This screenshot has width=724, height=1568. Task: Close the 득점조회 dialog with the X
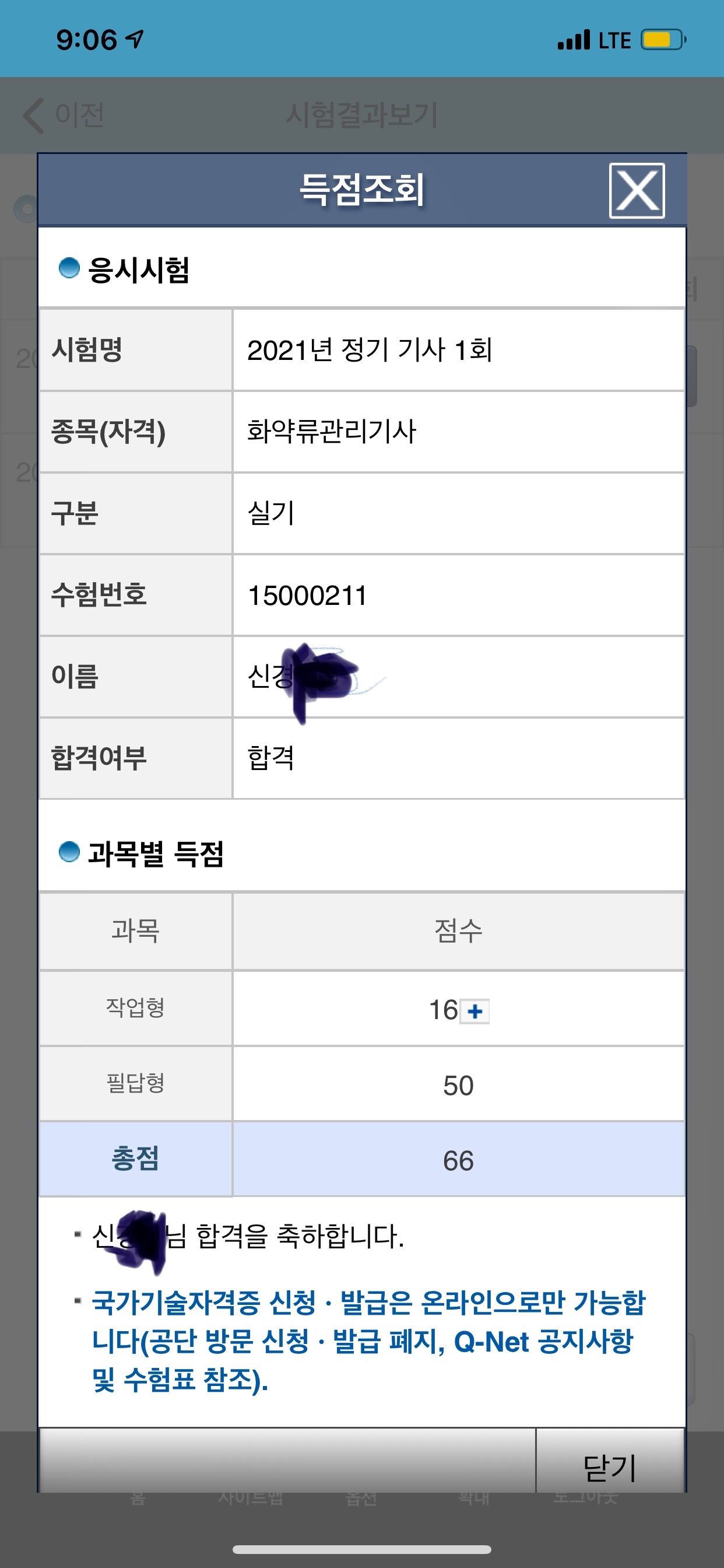pos(637,191)
